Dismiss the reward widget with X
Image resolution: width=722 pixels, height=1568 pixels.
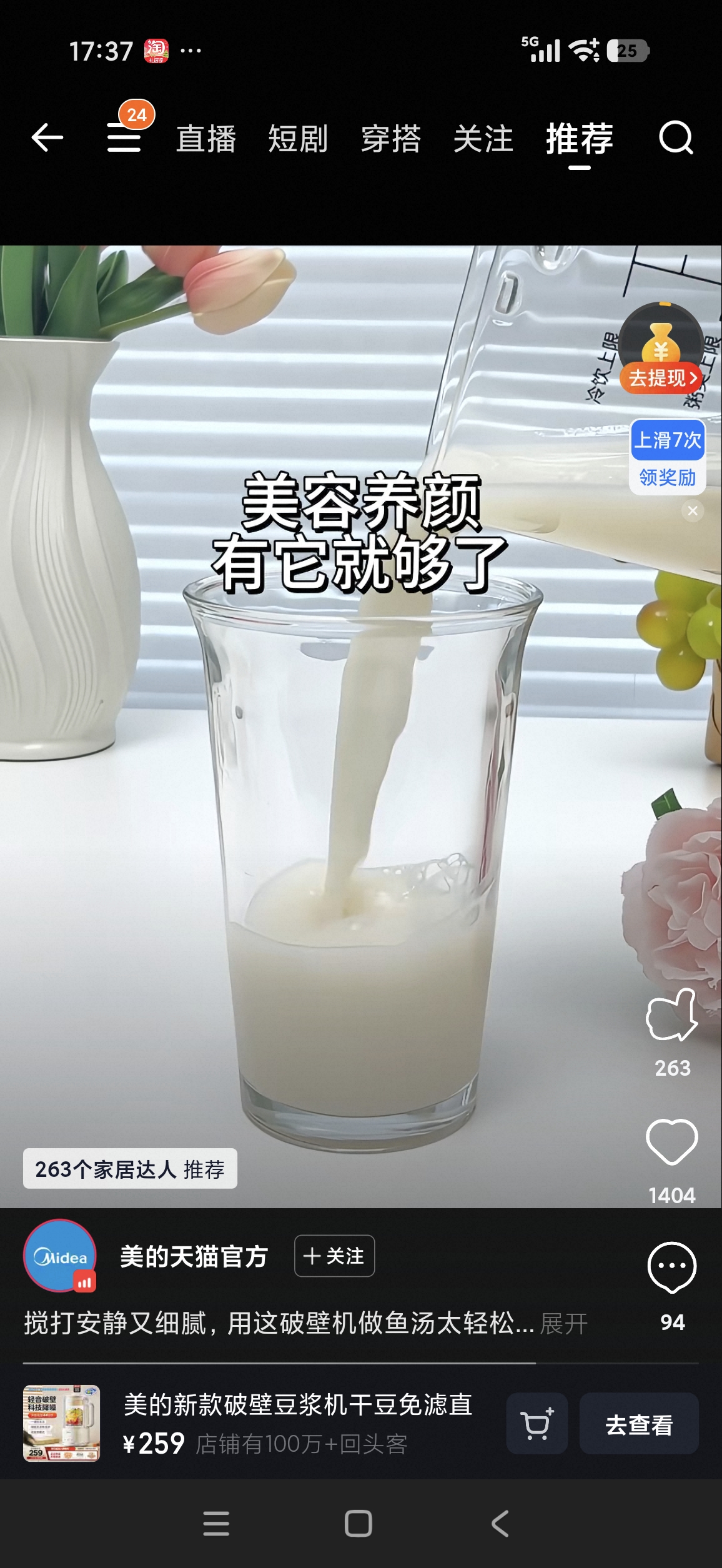point(693,510)
